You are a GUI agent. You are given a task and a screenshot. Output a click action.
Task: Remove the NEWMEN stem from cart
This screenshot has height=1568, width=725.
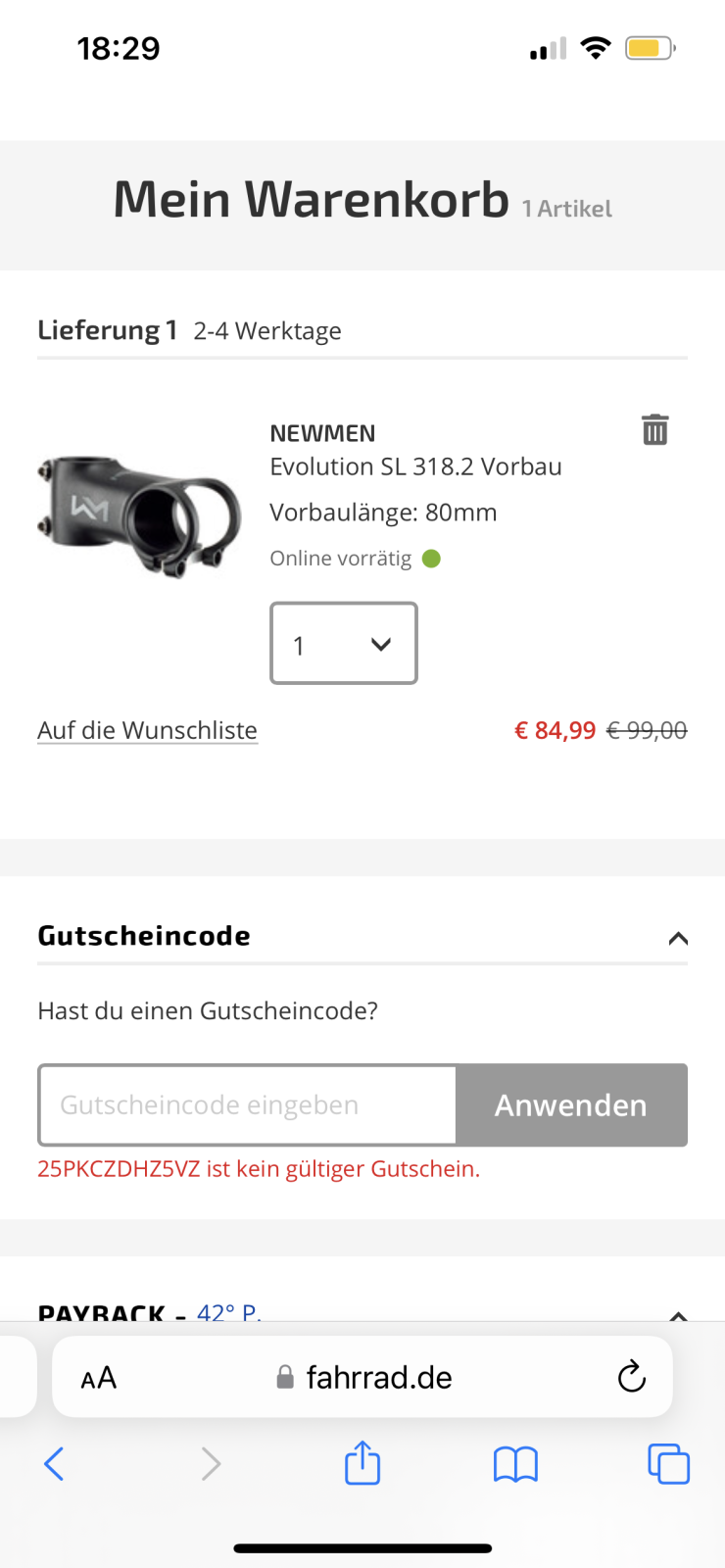[x=654, y=430]
